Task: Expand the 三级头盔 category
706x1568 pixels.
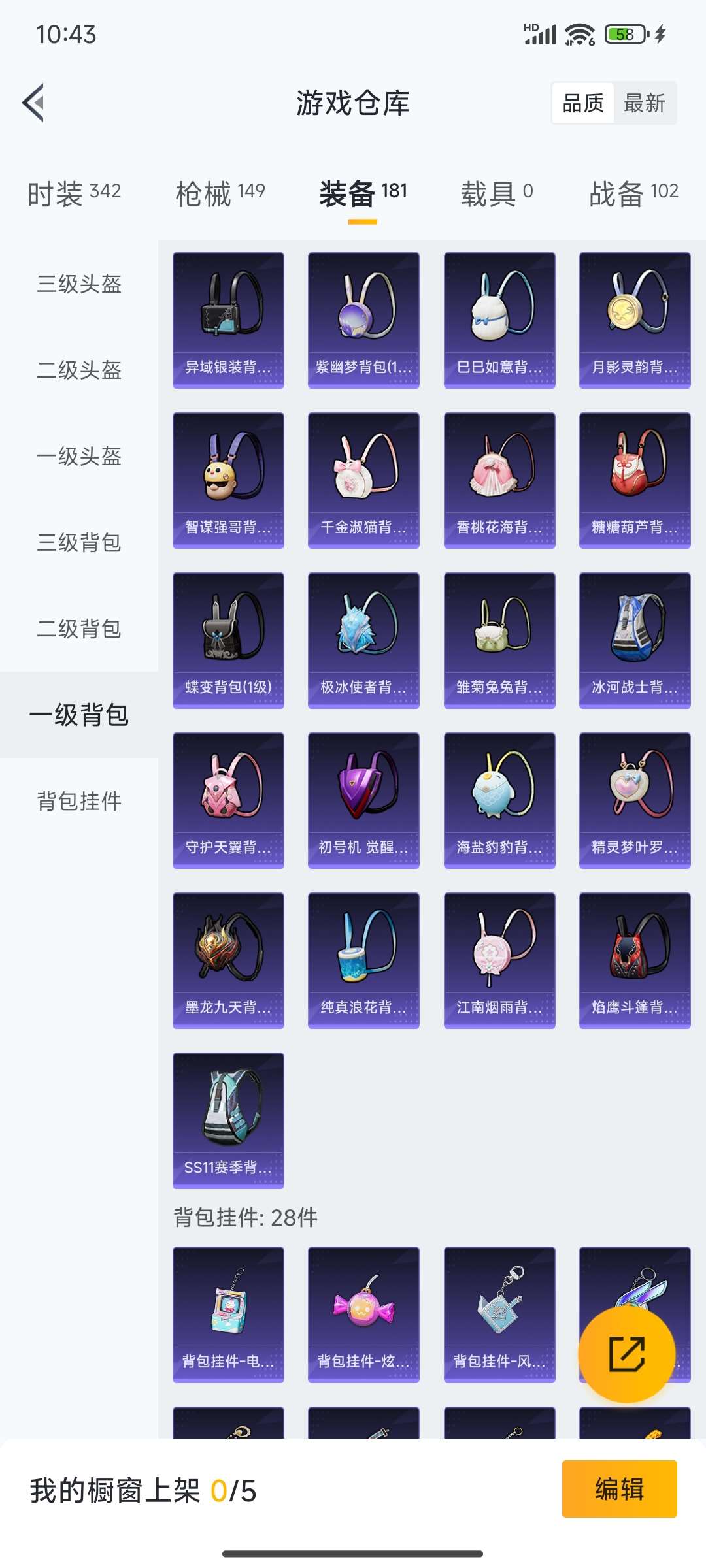Action: 78,285
